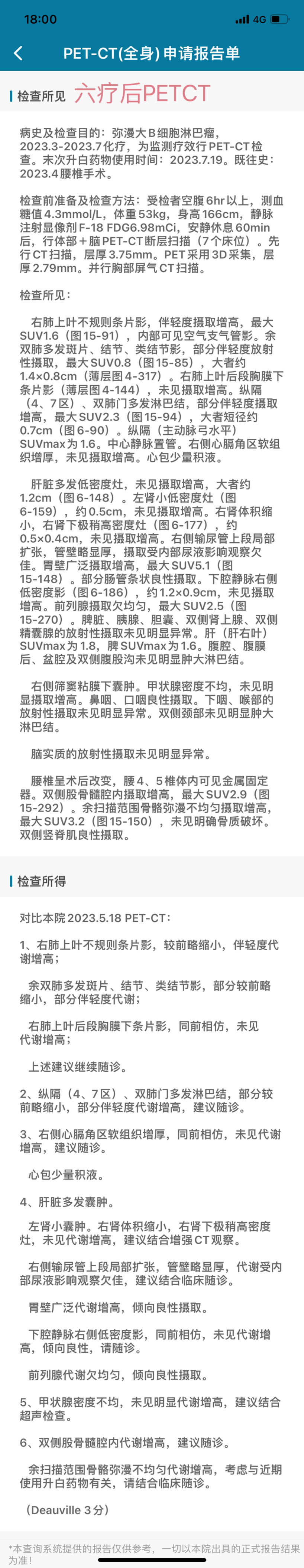The height and width of the screenshot is (1568, 304).
Task: Go back from the PET-CT report page
Action: (x=18, y=53)
